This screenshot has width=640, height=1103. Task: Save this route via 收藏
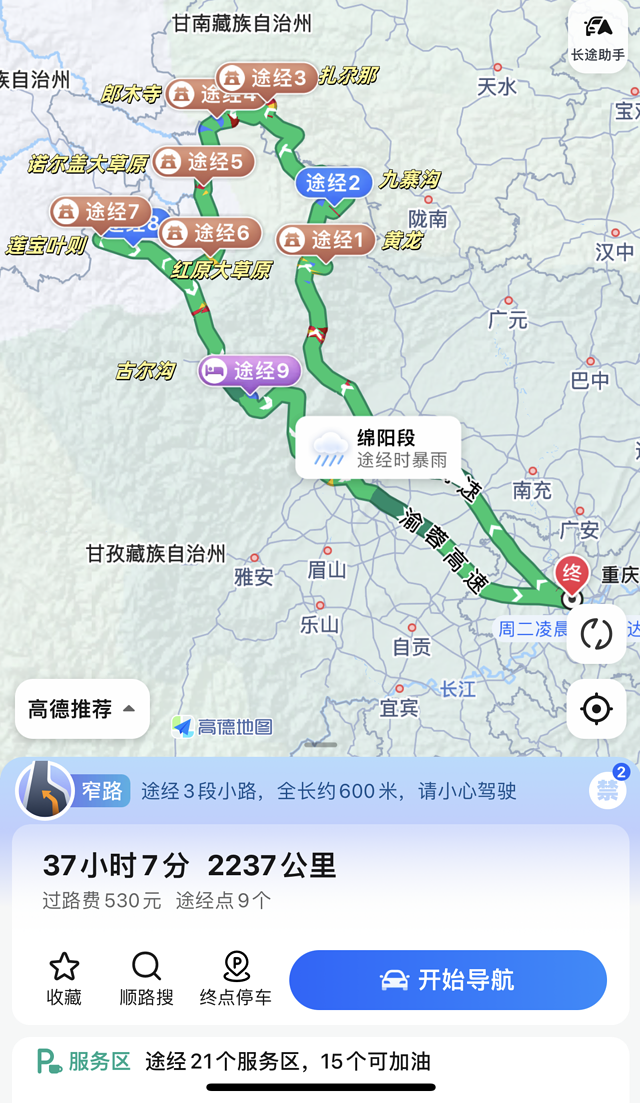(64, 979)
